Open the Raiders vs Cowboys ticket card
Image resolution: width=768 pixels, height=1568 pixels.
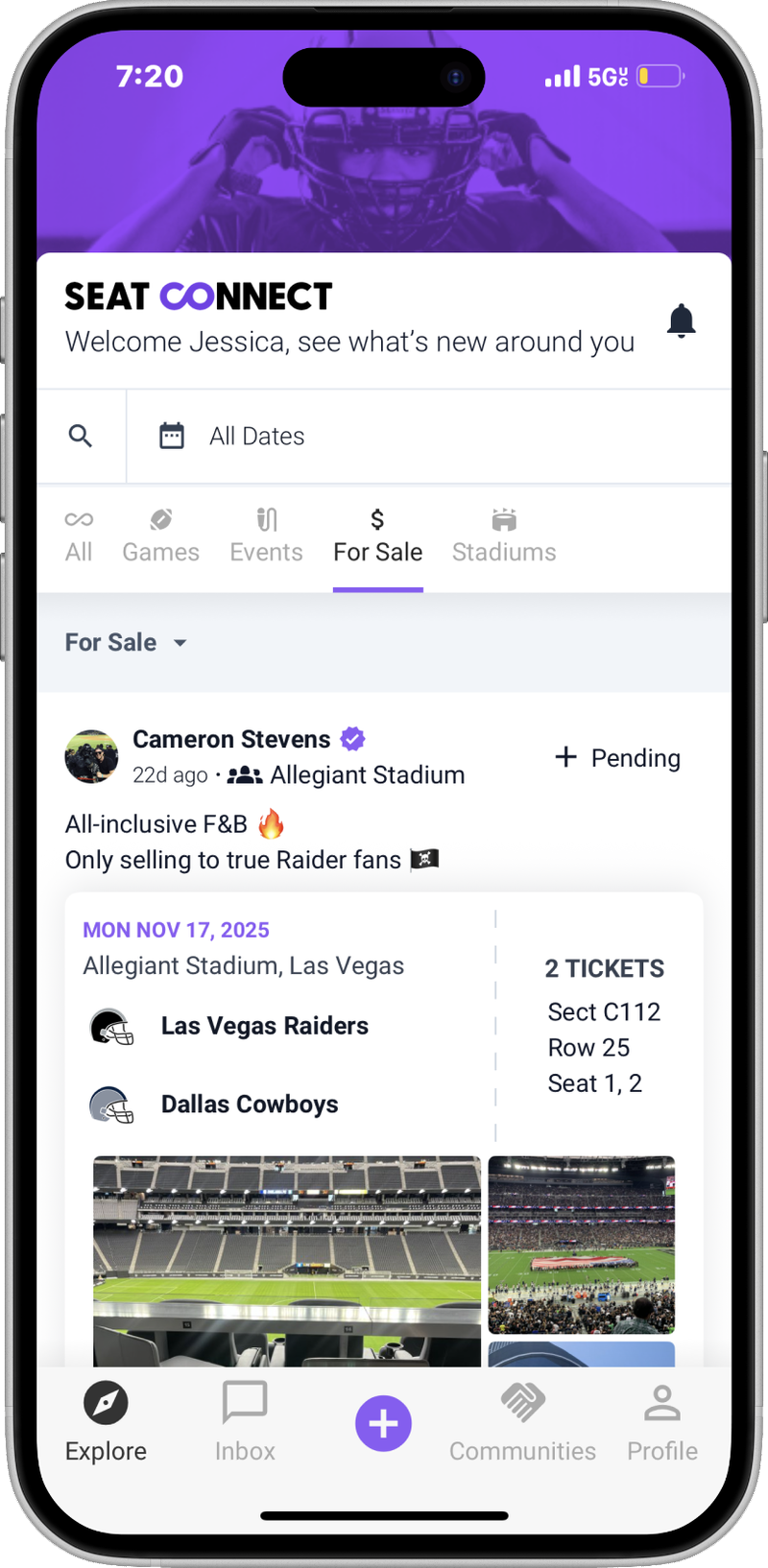384,1017
